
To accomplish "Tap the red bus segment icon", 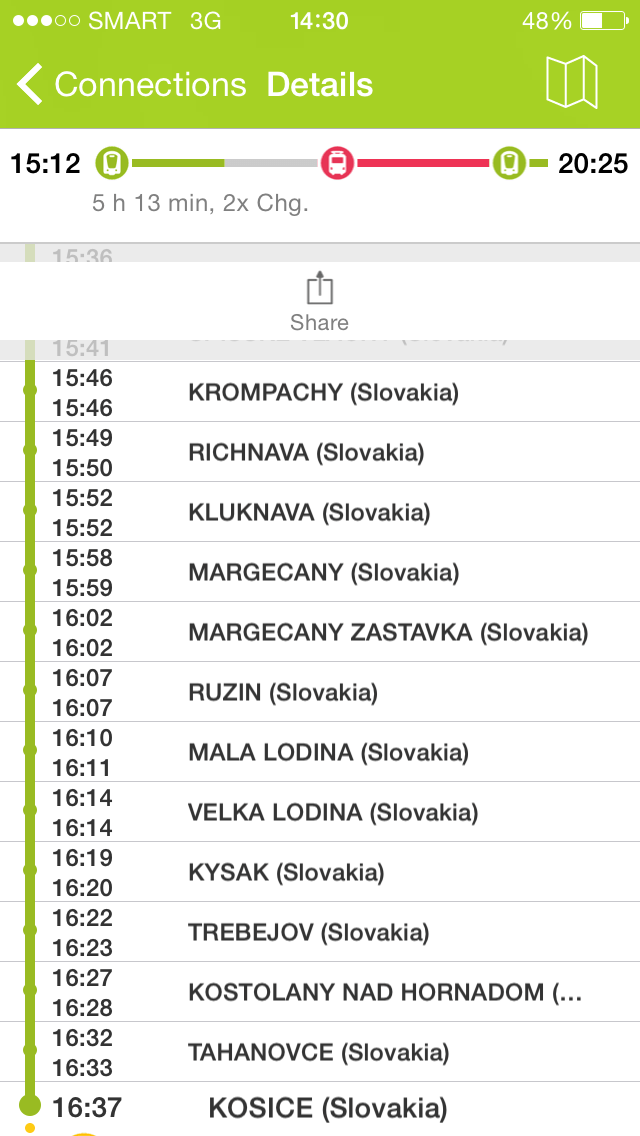I will coord(337,162).
